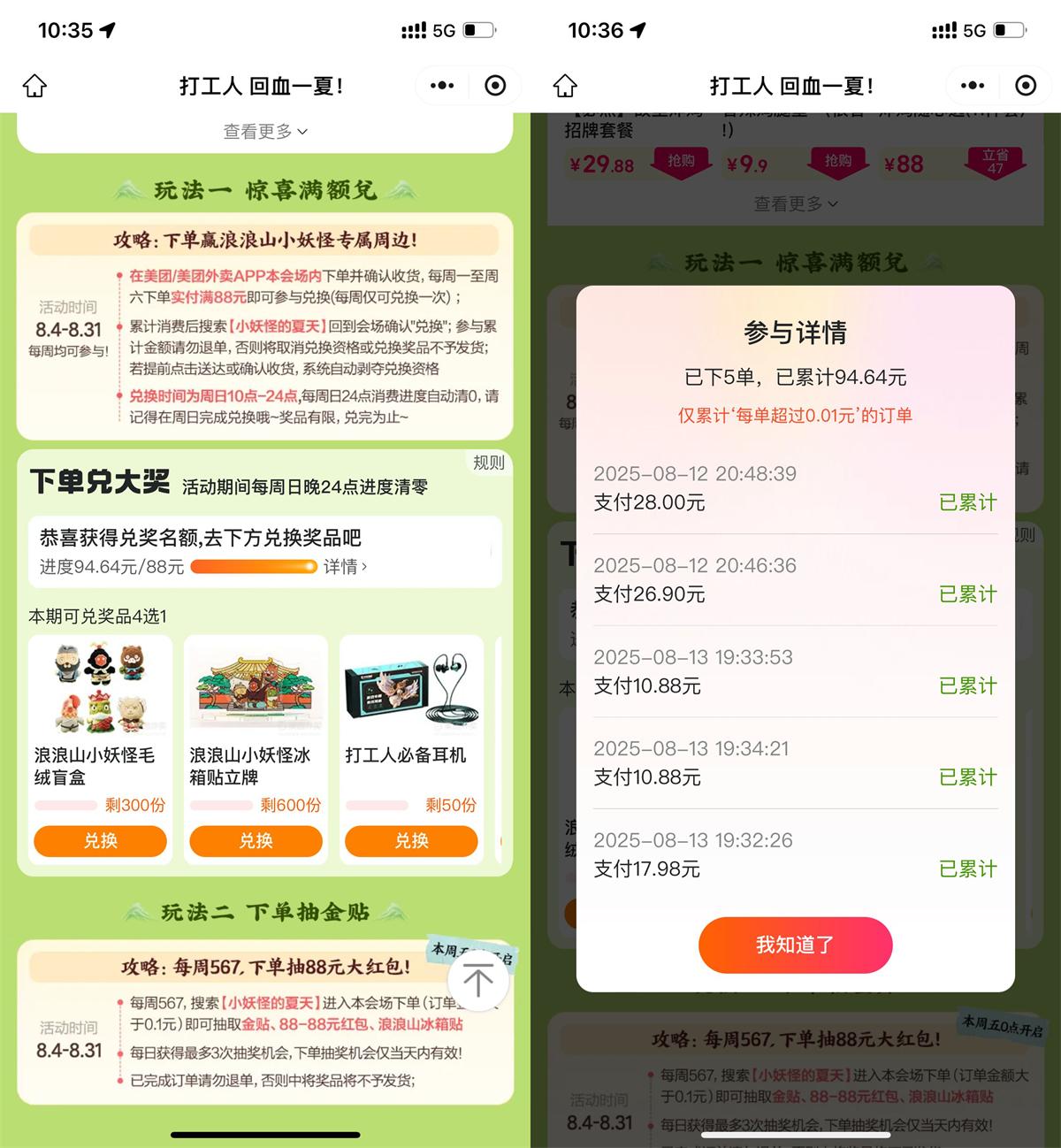Viewport: 1061px width, 1148px height.
Task: Click the 94.64/88元 progress bar
Action: tap(254, 567)
